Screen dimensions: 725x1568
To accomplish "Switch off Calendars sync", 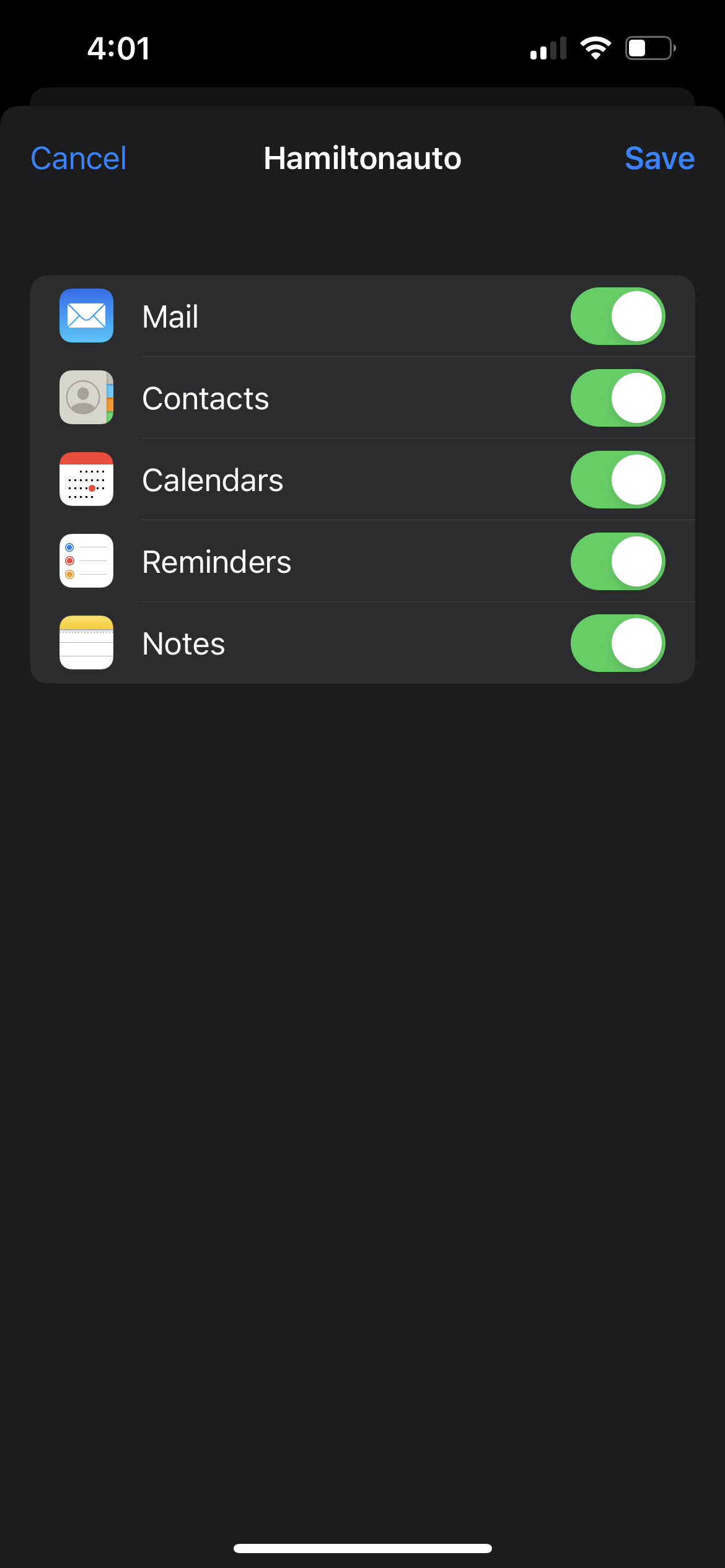I will [618, 480].
